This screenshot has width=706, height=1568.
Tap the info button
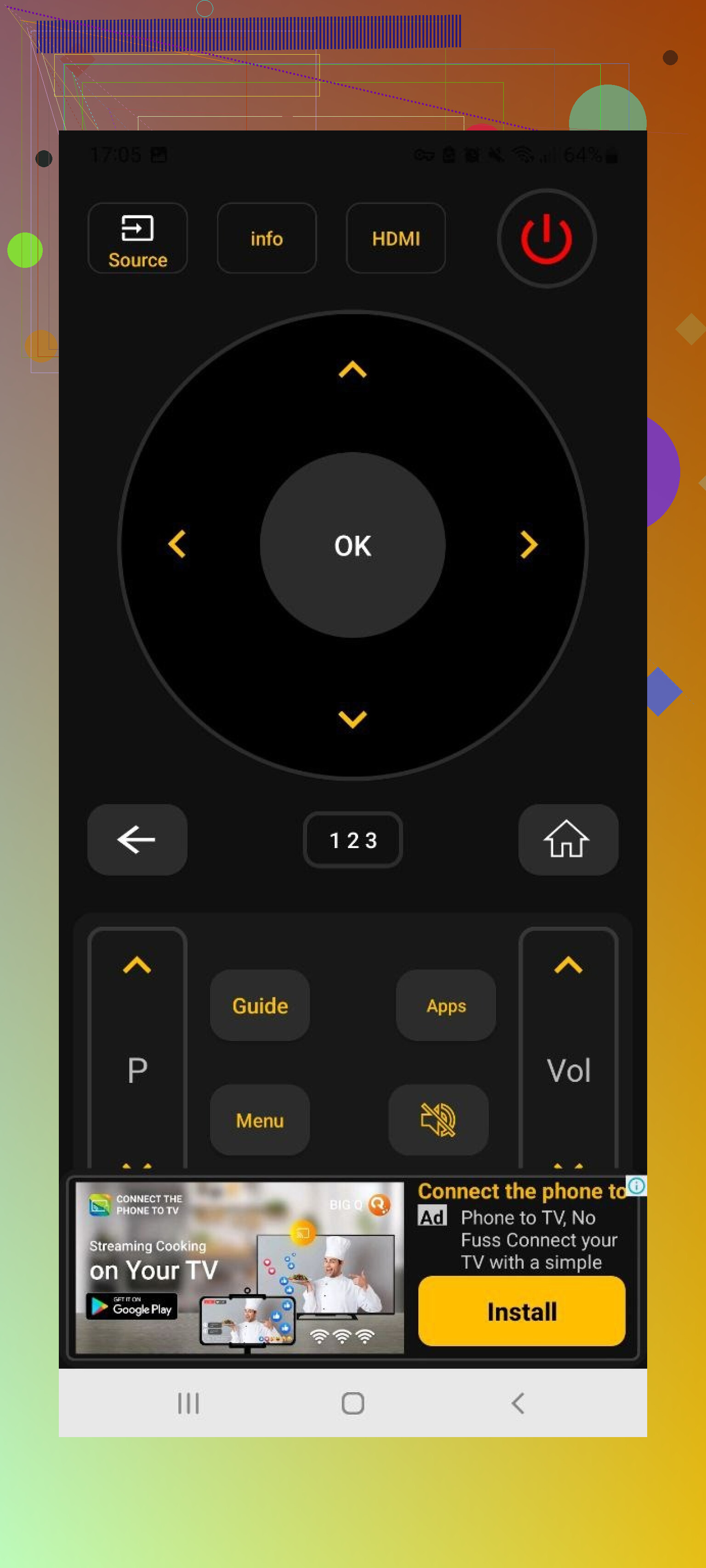266,238
